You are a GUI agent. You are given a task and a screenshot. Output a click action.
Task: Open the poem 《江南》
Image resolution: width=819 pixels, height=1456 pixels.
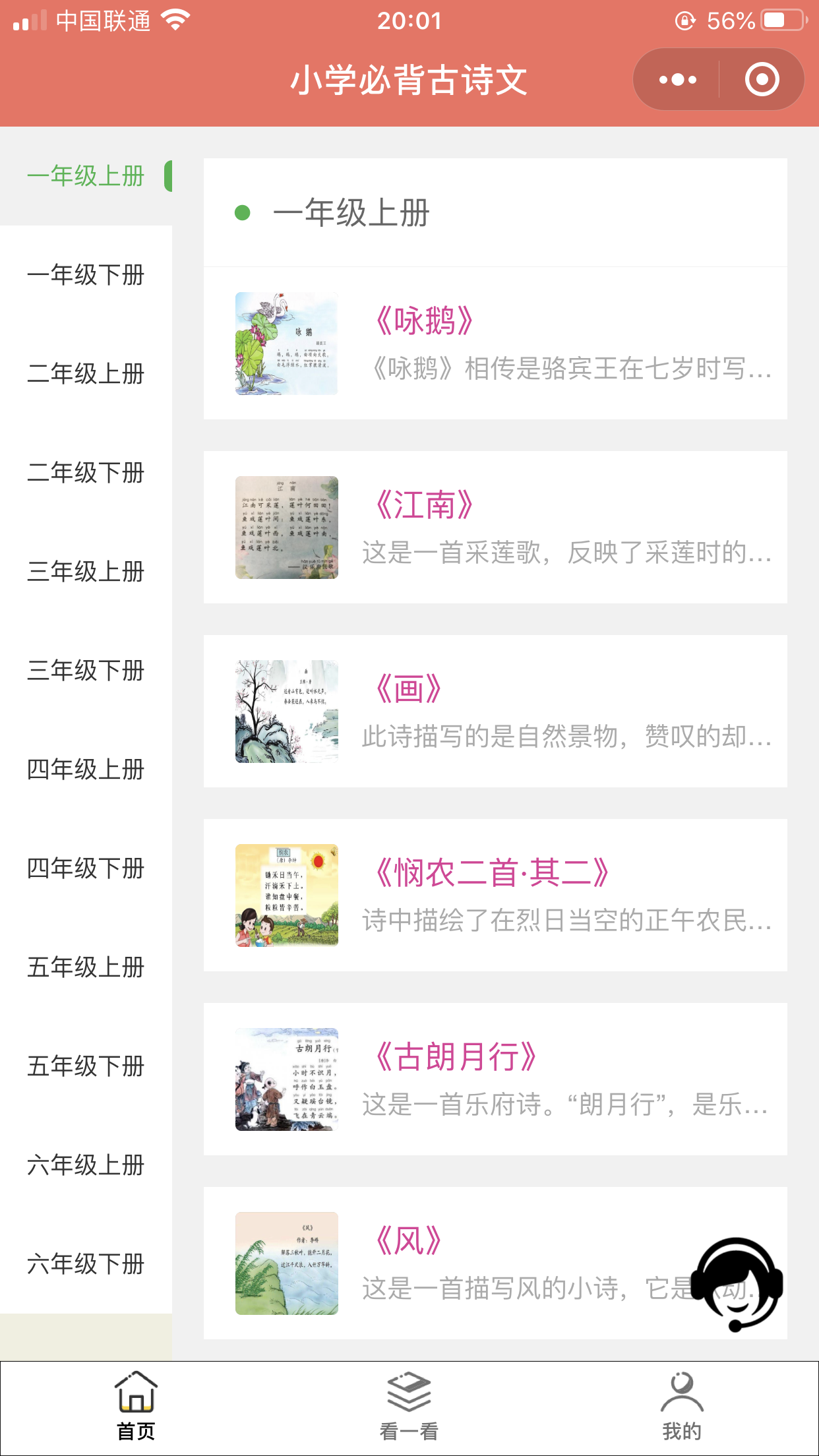(495, 528)
